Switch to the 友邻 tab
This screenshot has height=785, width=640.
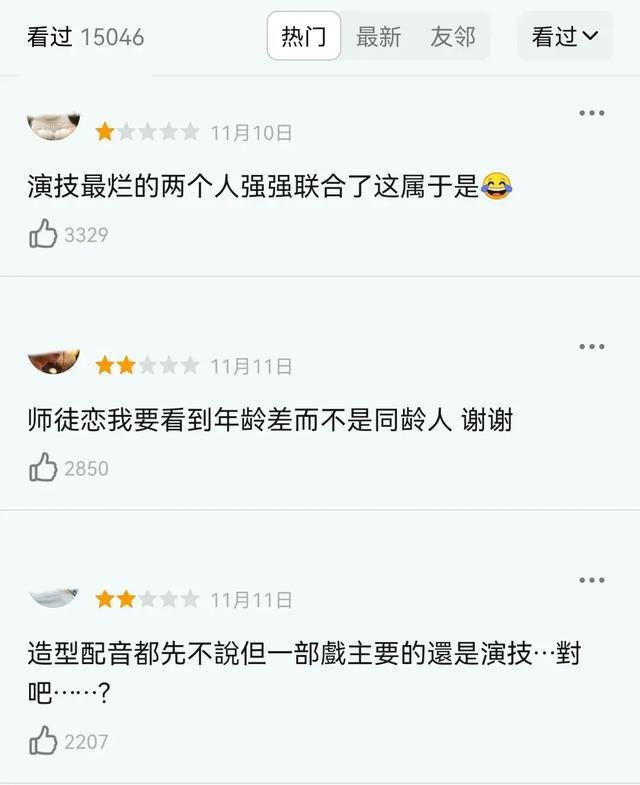pyautogui.click(x=452, y=37)
